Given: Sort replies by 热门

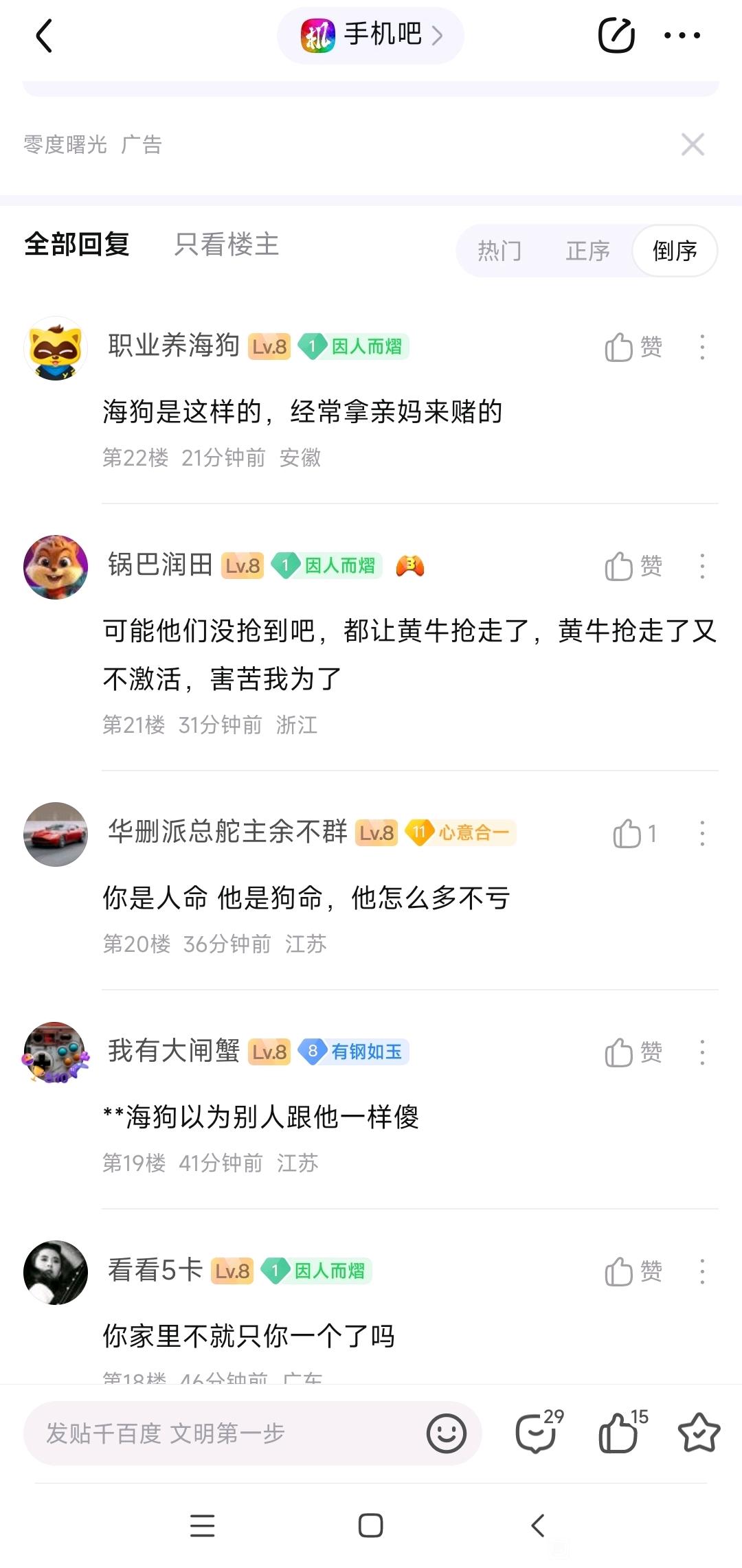Looking at the screenshot, I should (499, 251).
